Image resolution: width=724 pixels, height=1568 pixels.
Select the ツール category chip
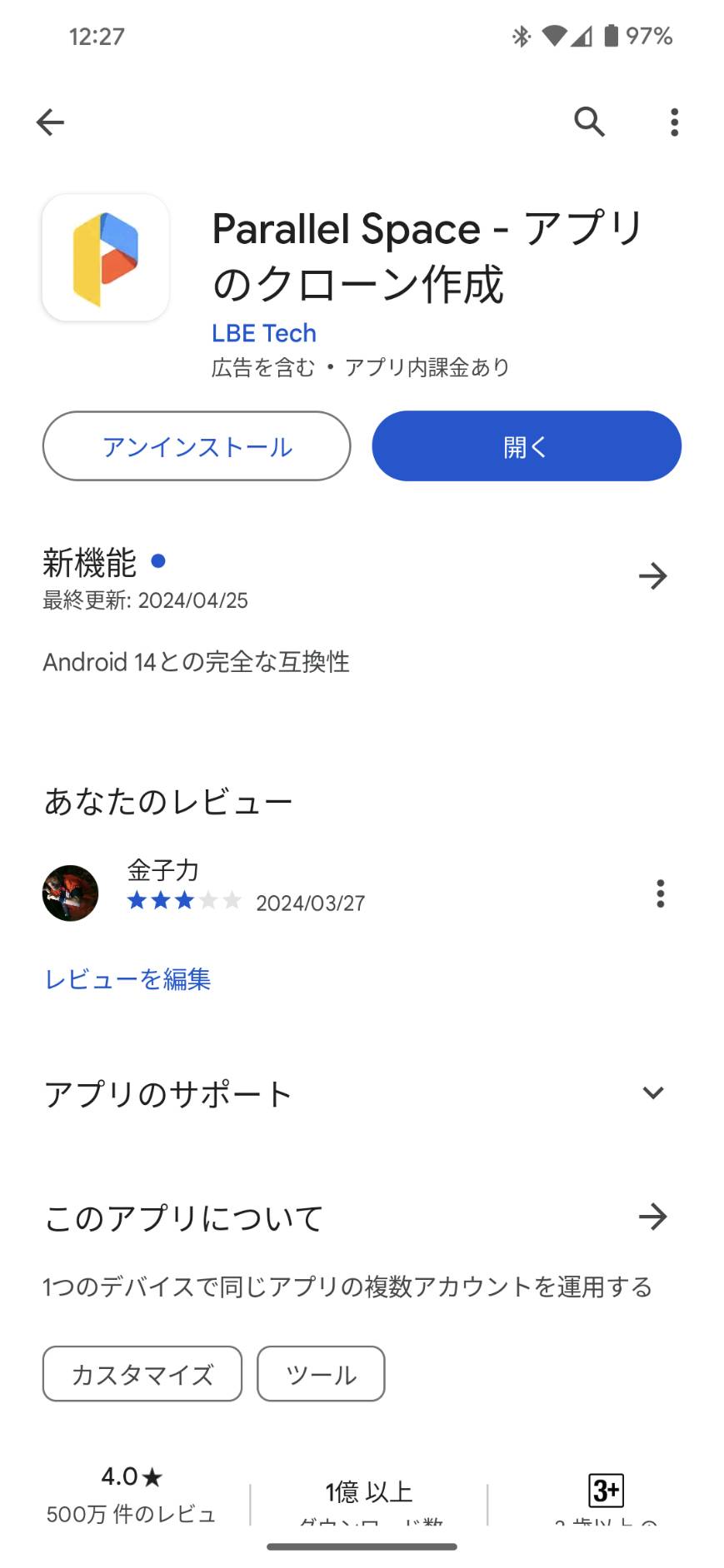tap(321, 1374)
